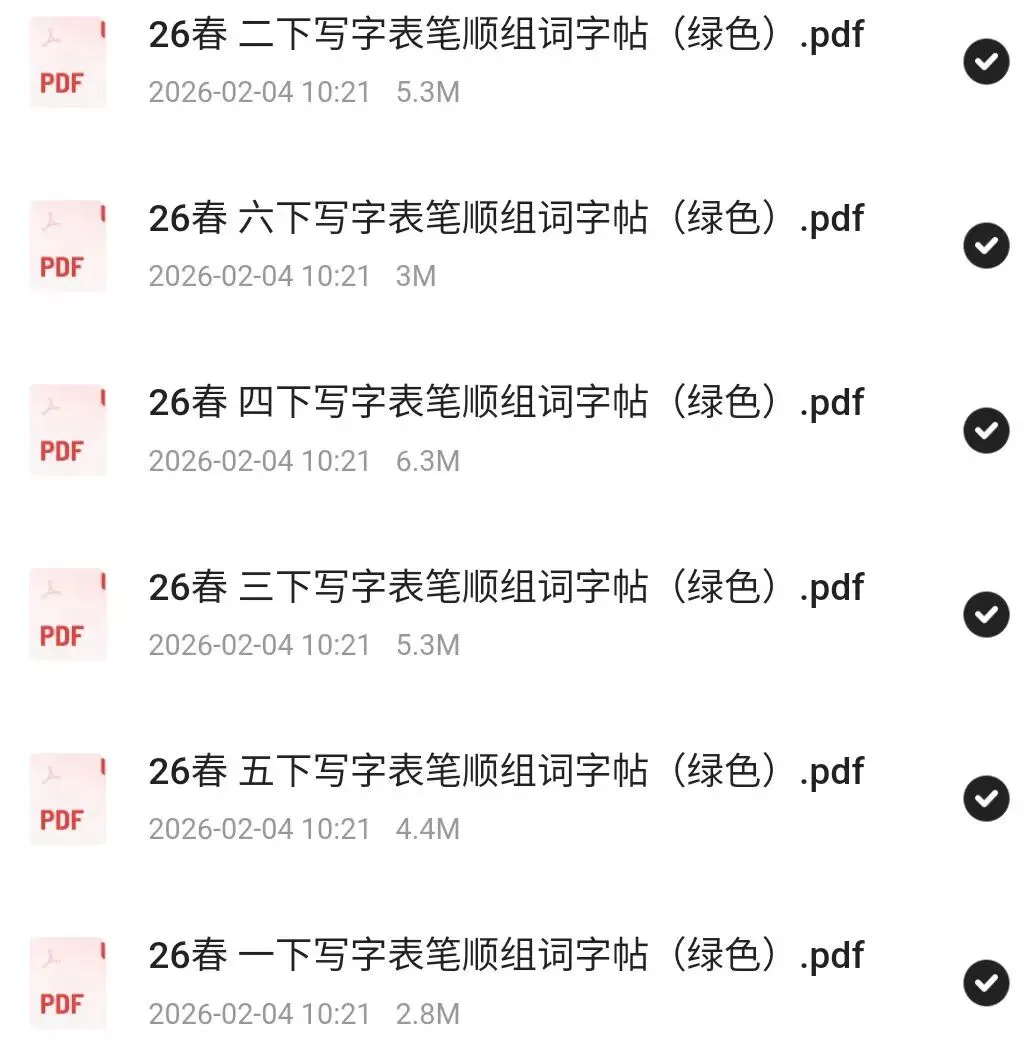Deselect the 六下写字表 file checkmark
The image size is (1031, 1046).
(x=986, y=246)
